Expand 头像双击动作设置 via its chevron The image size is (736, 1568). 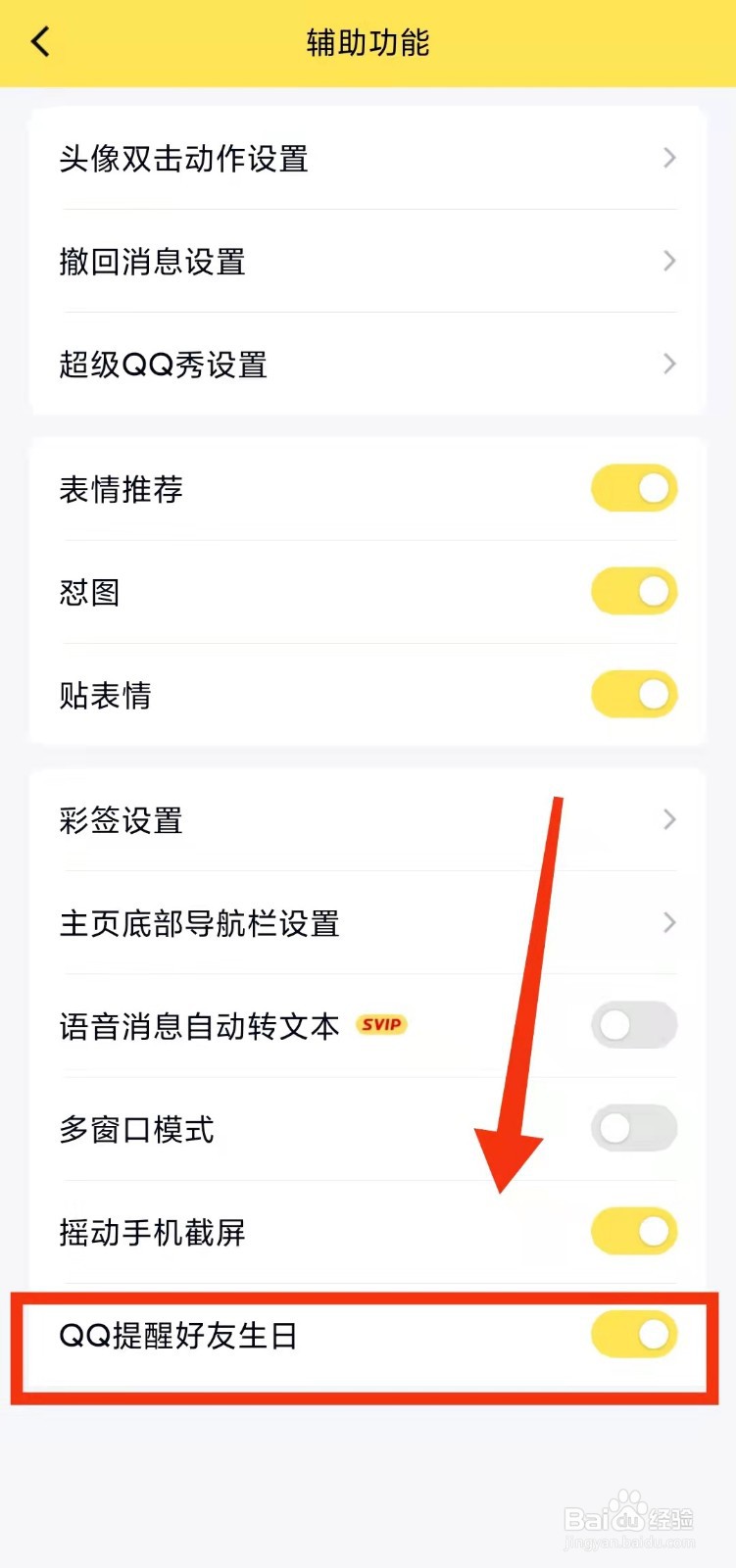pos(668,158)
